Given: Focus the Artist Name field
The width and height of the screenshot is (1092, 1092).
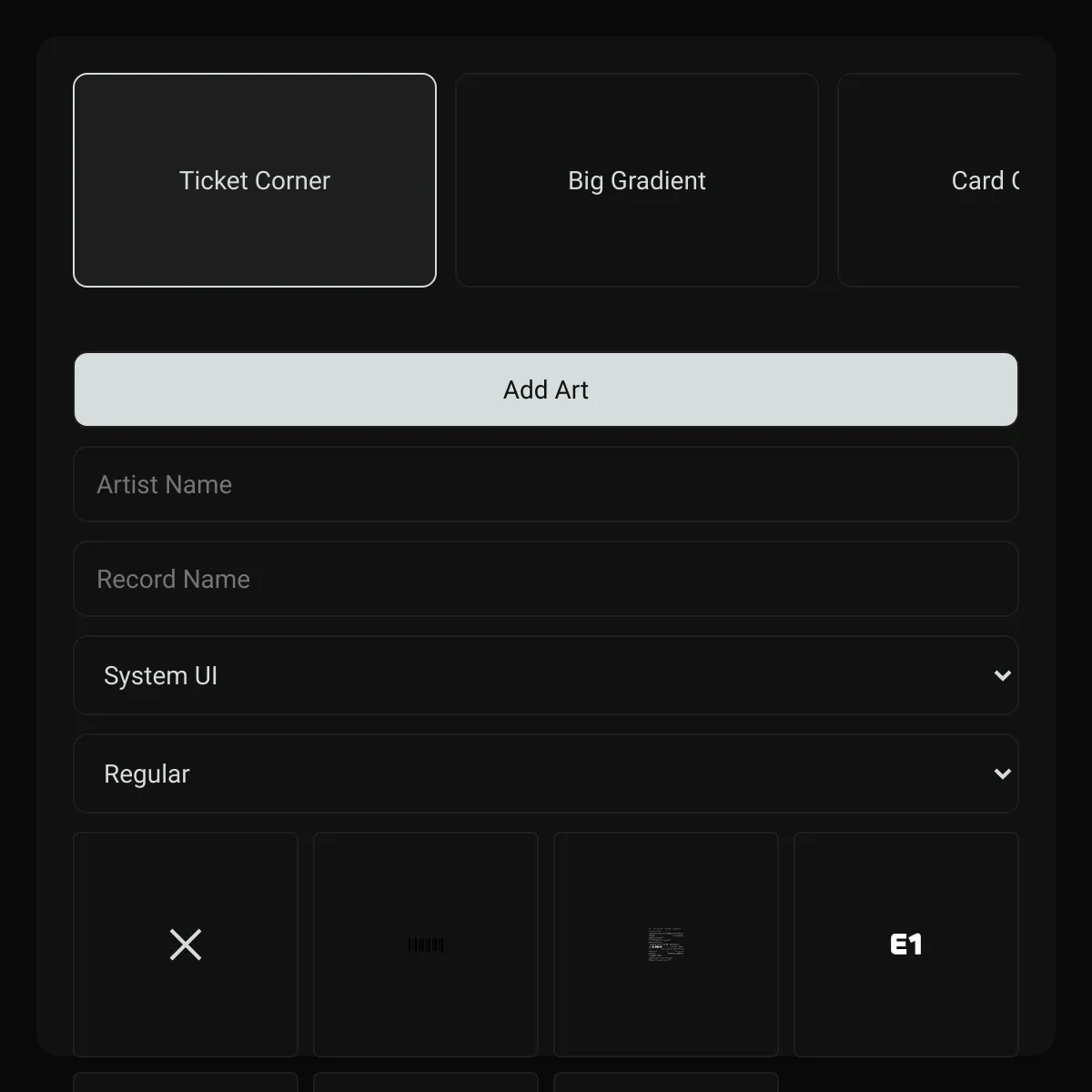Looking at the screenshot, I should 546,484.
